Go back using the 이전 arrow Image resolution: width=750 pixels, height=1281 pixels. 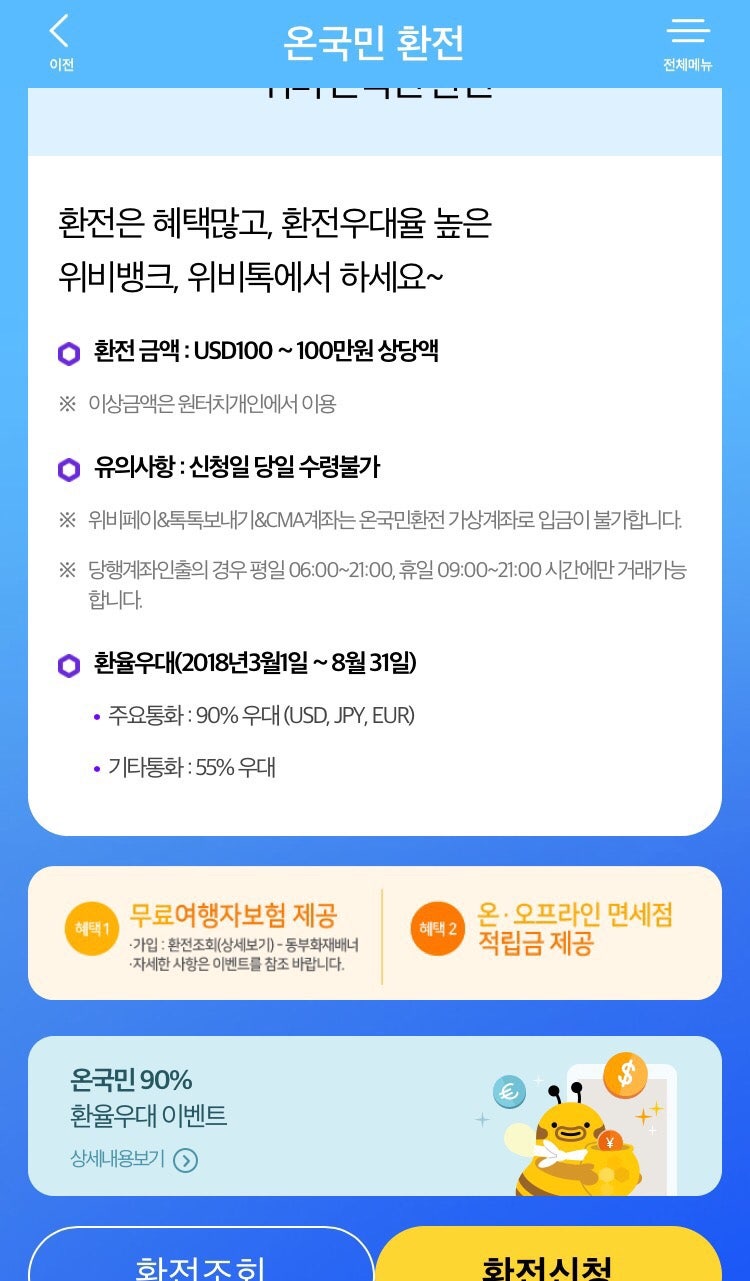(61, 42)
